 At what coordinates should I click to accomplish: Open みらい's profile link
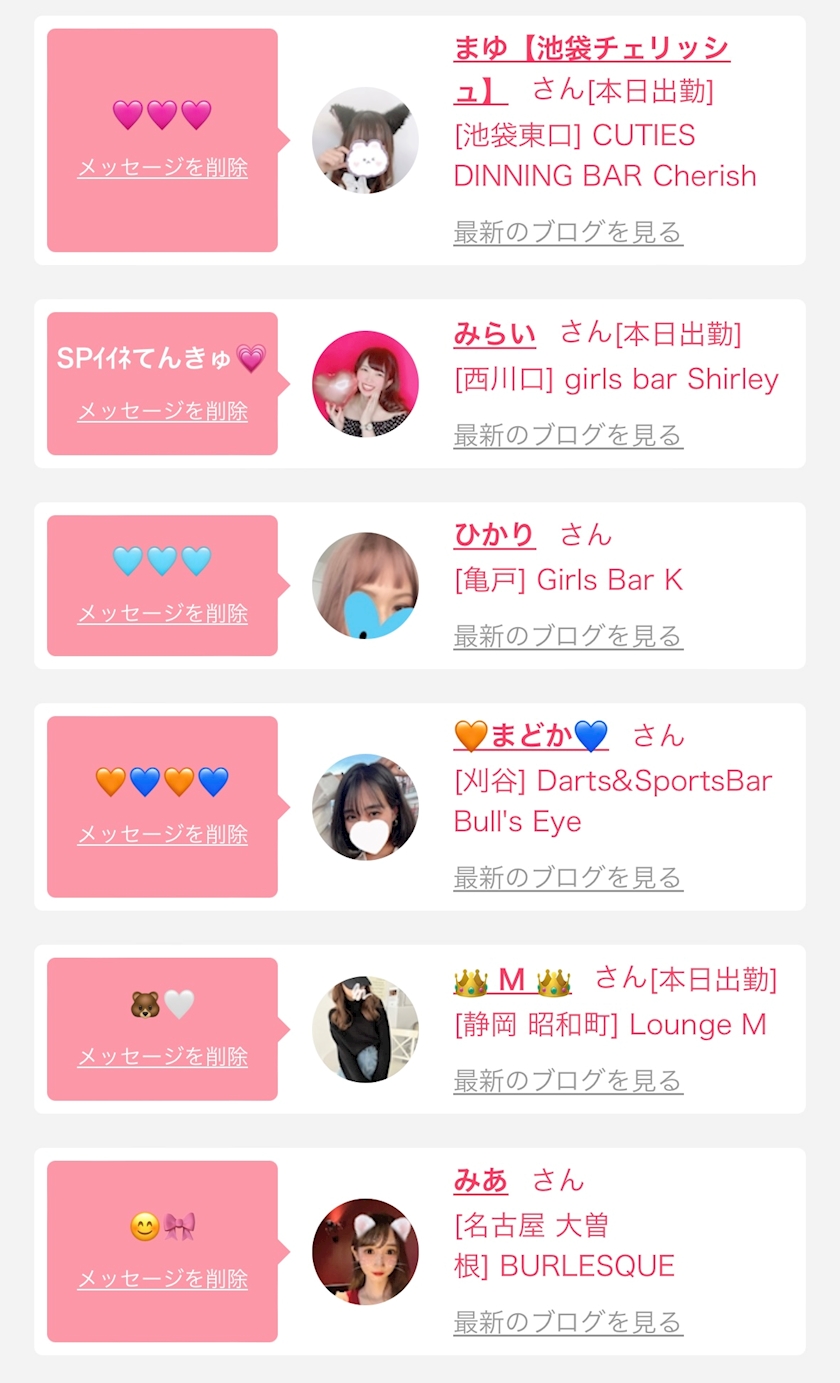pos(494,334)
